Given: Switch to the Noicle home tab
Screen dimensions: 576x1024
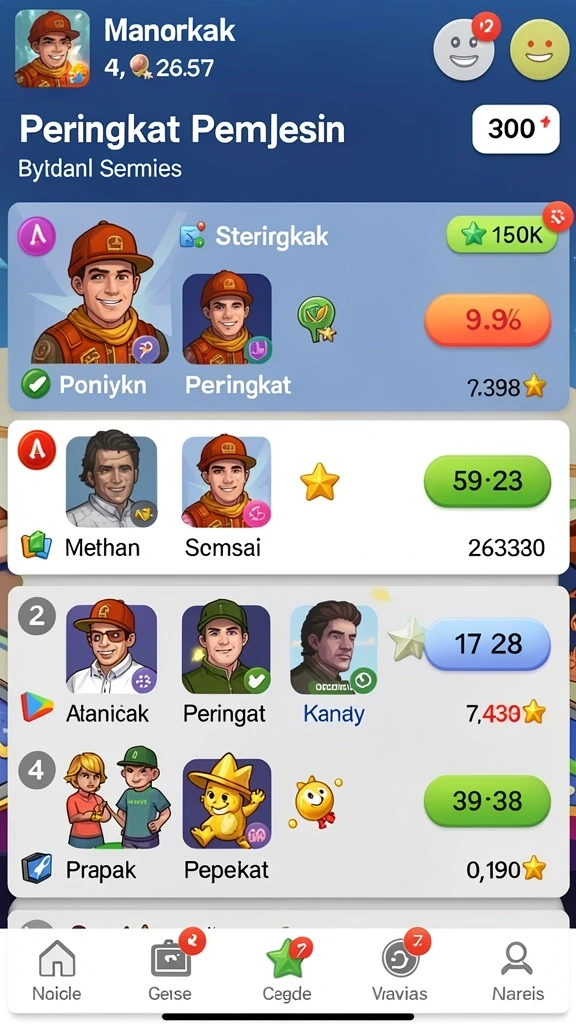Looking at the screenshot, I should pyautogui.click(x=57, y=971).
